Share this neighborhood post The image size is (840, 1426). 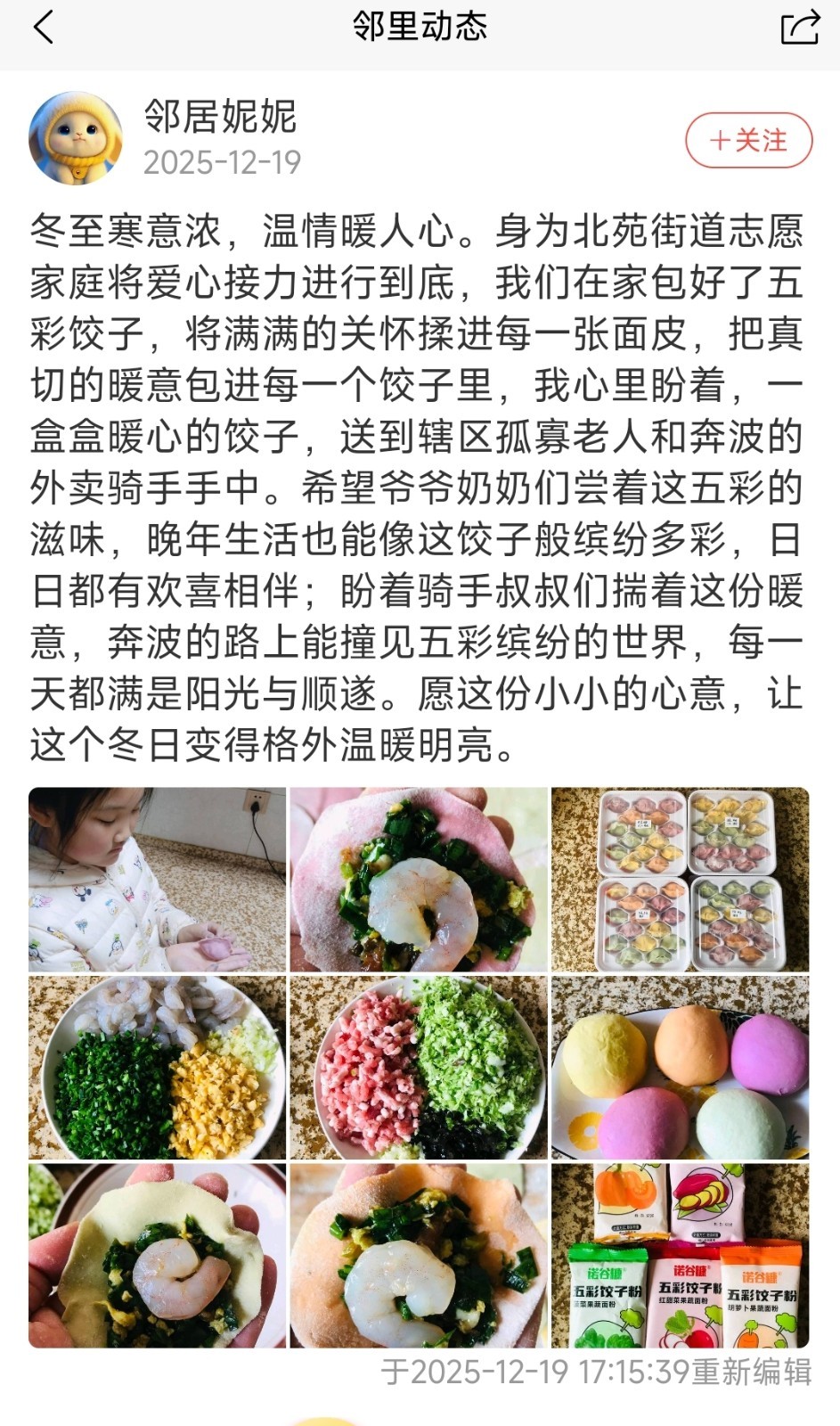coord(799,27)
